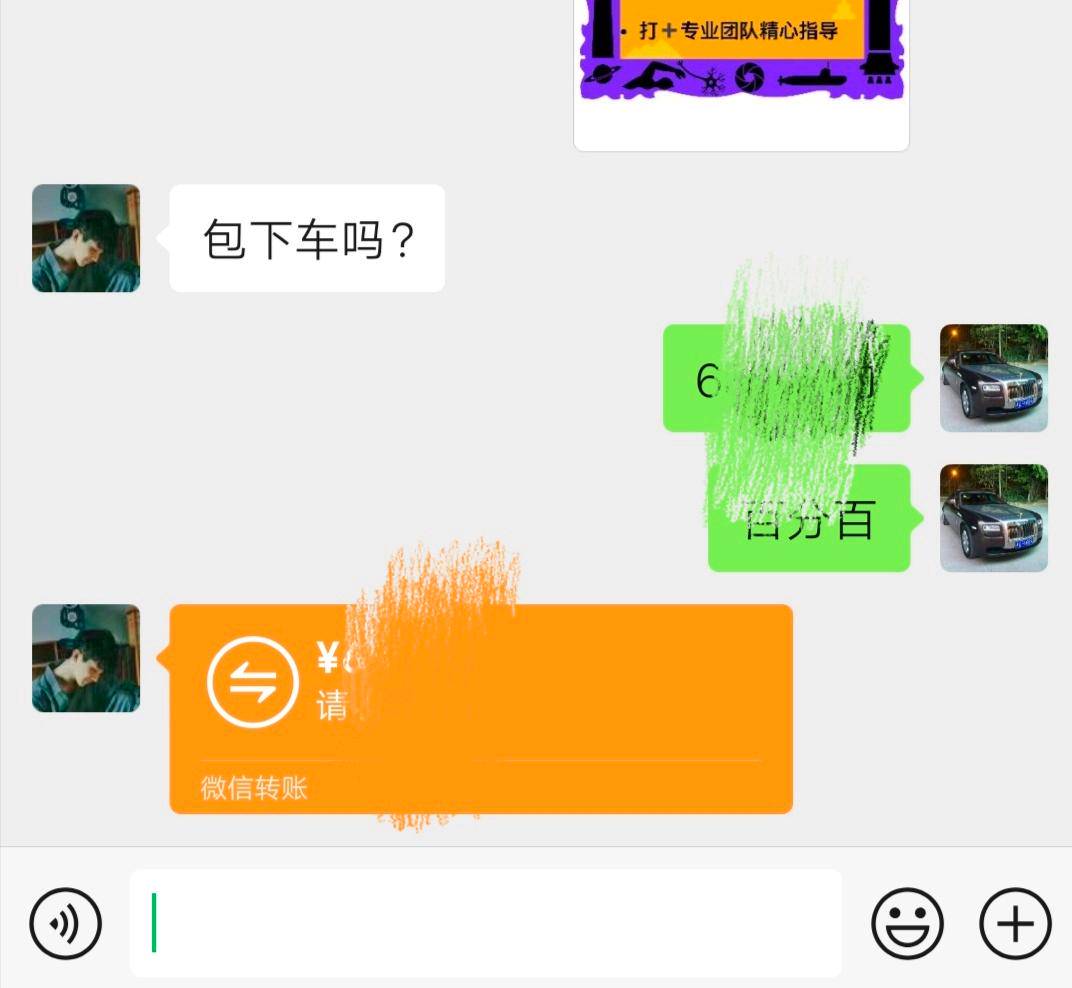The height and width of the screenshot is (988, 1072).
Task: Focus the message text field
Action: (485, 922)
